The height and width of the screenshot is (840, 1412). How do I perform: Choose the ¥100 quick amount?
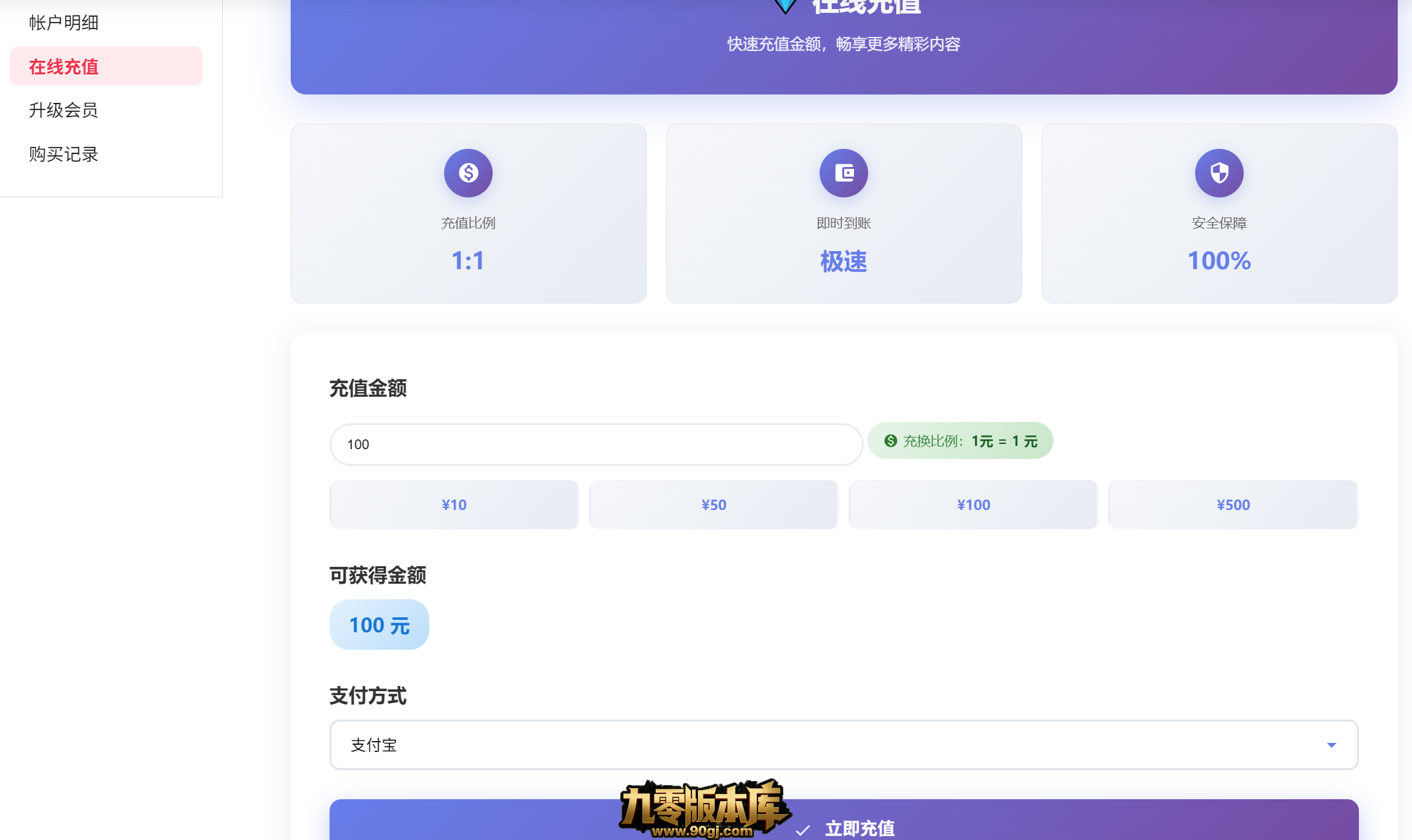tap(973, 505)
